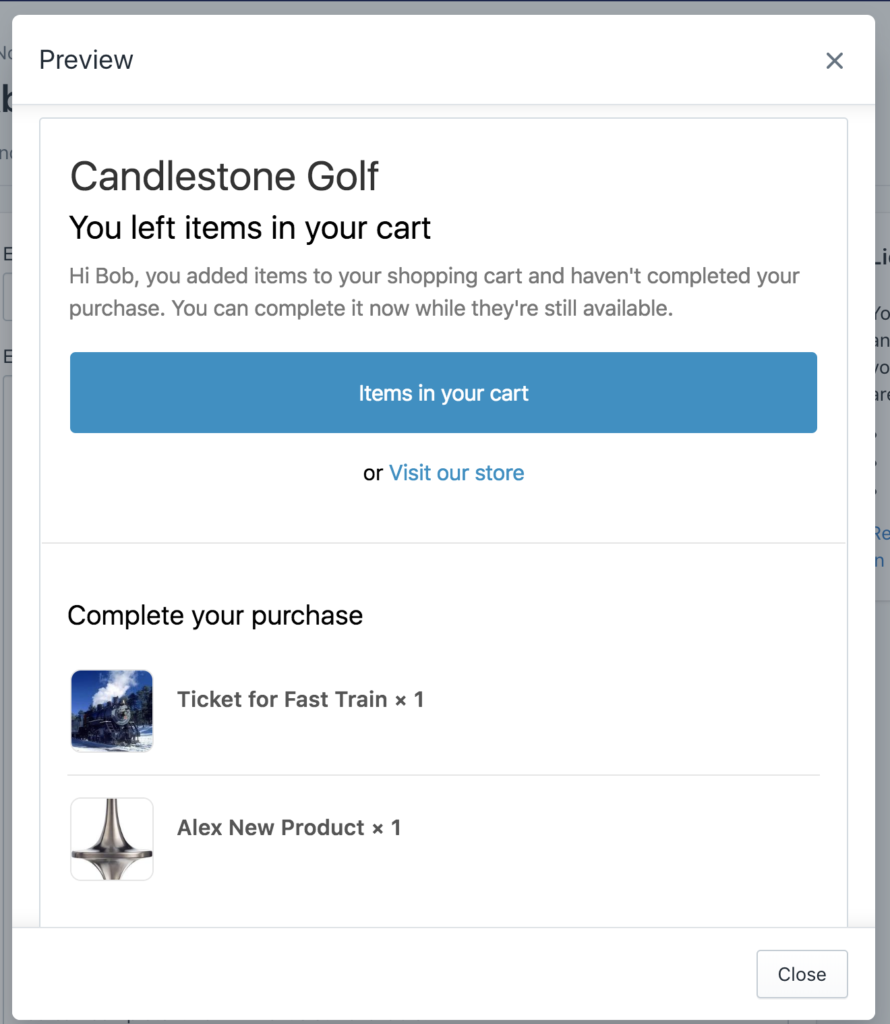Click the "You left items in your cart" headline
Image resolution: width=890 pixels, height=1024 pixels.
click(249, 228)
